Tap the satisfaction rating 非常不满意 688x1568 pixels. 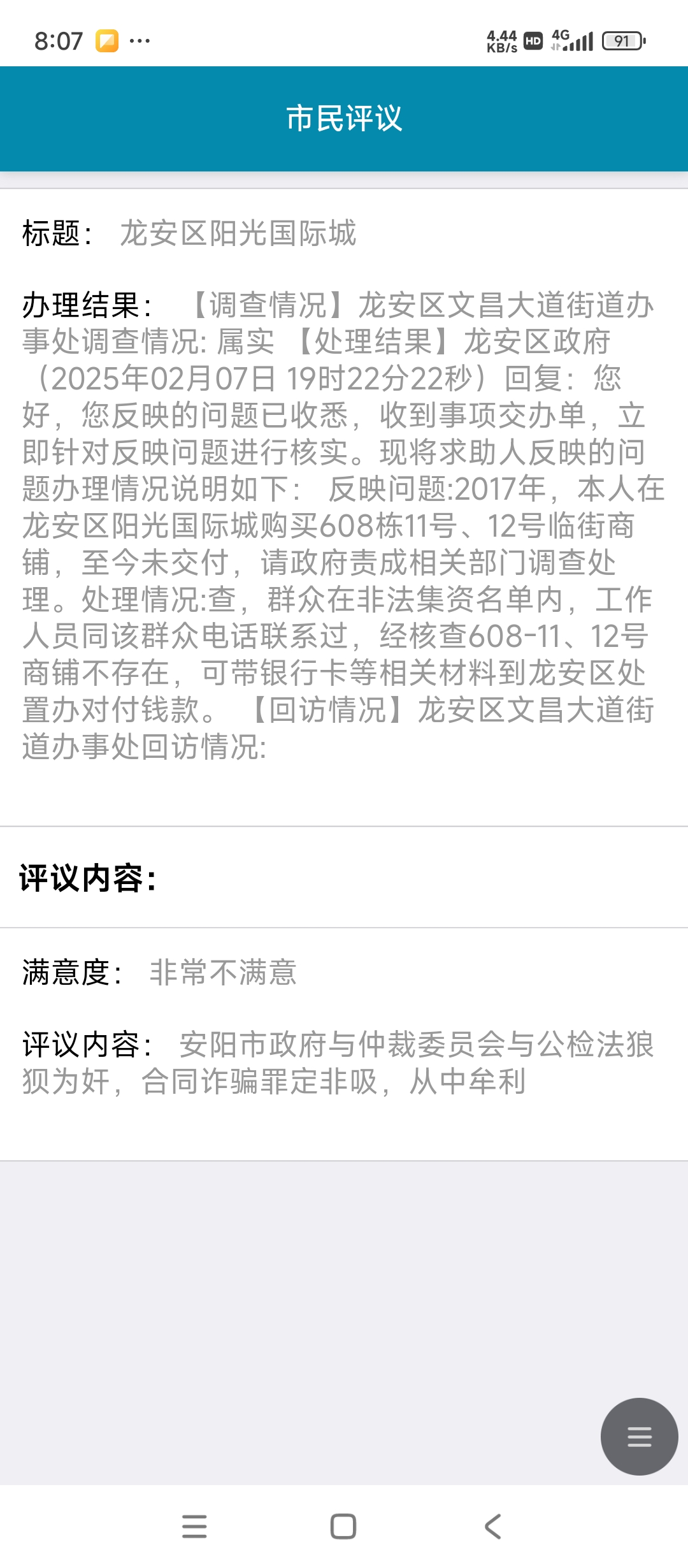(224, 973)
